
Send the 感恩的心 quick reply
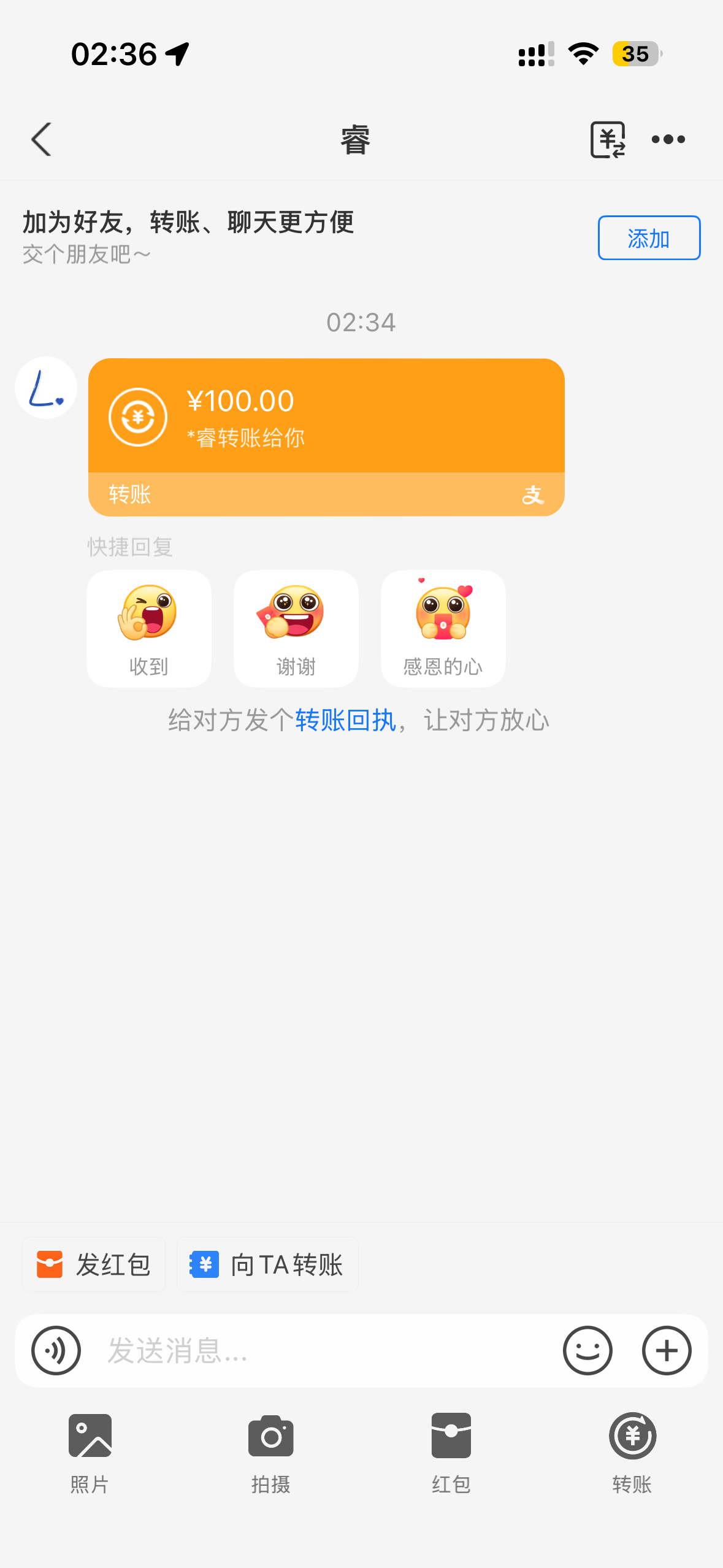coord(443,628)
